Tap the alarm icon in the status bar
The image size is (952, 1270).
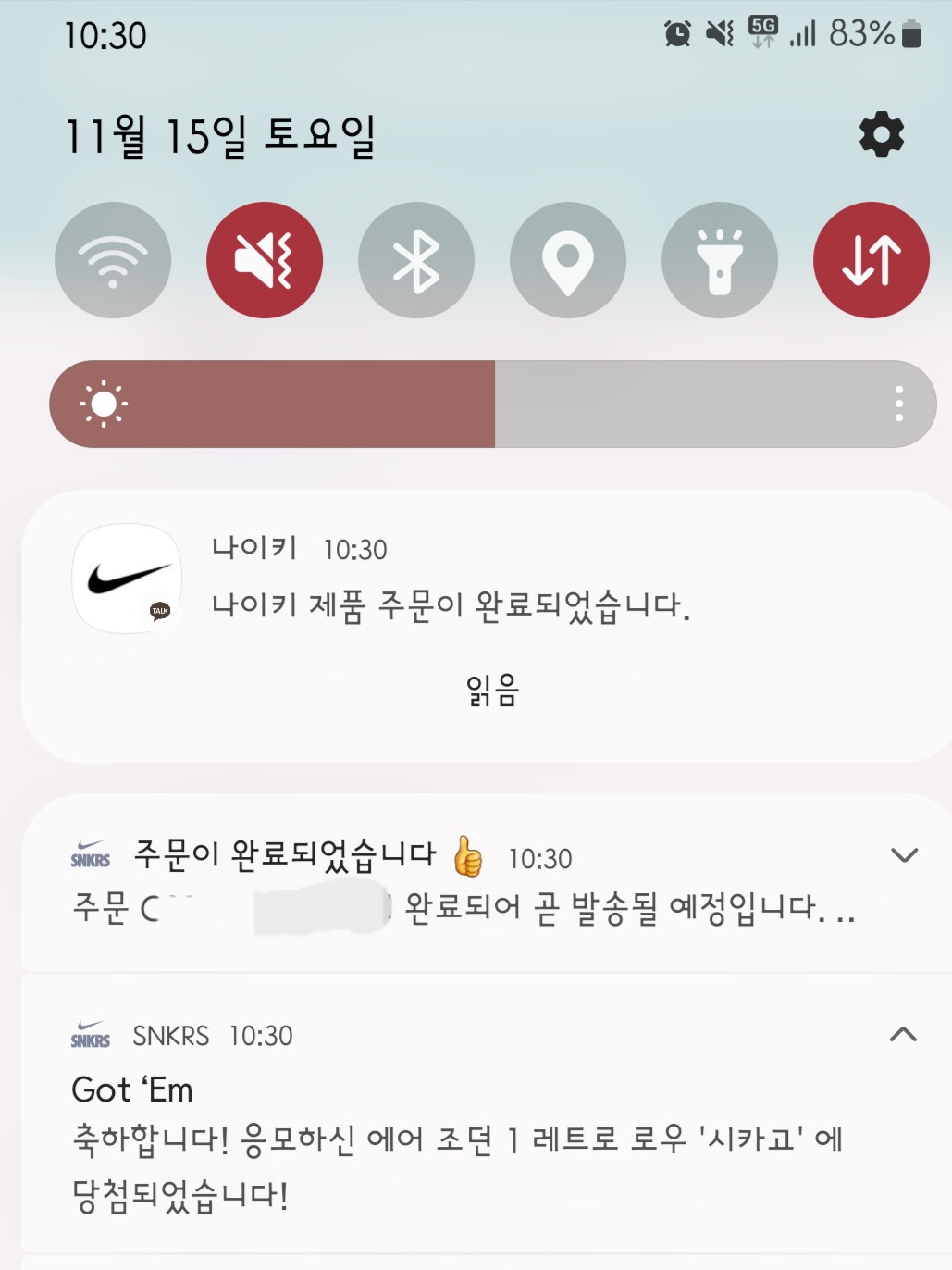pyautogui.click(x=676, y=31)
